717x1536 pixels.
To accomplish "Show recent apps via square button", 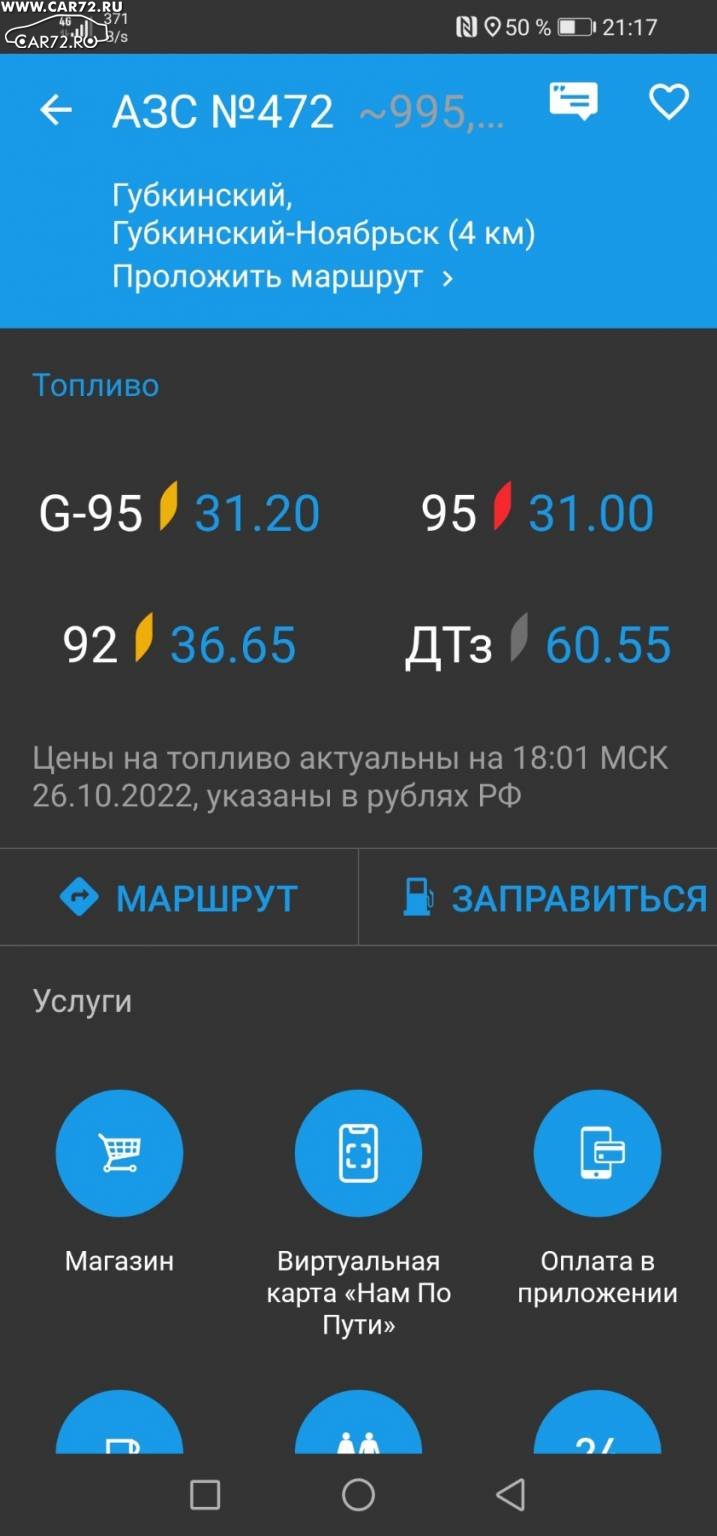I will pos(205,1495).
